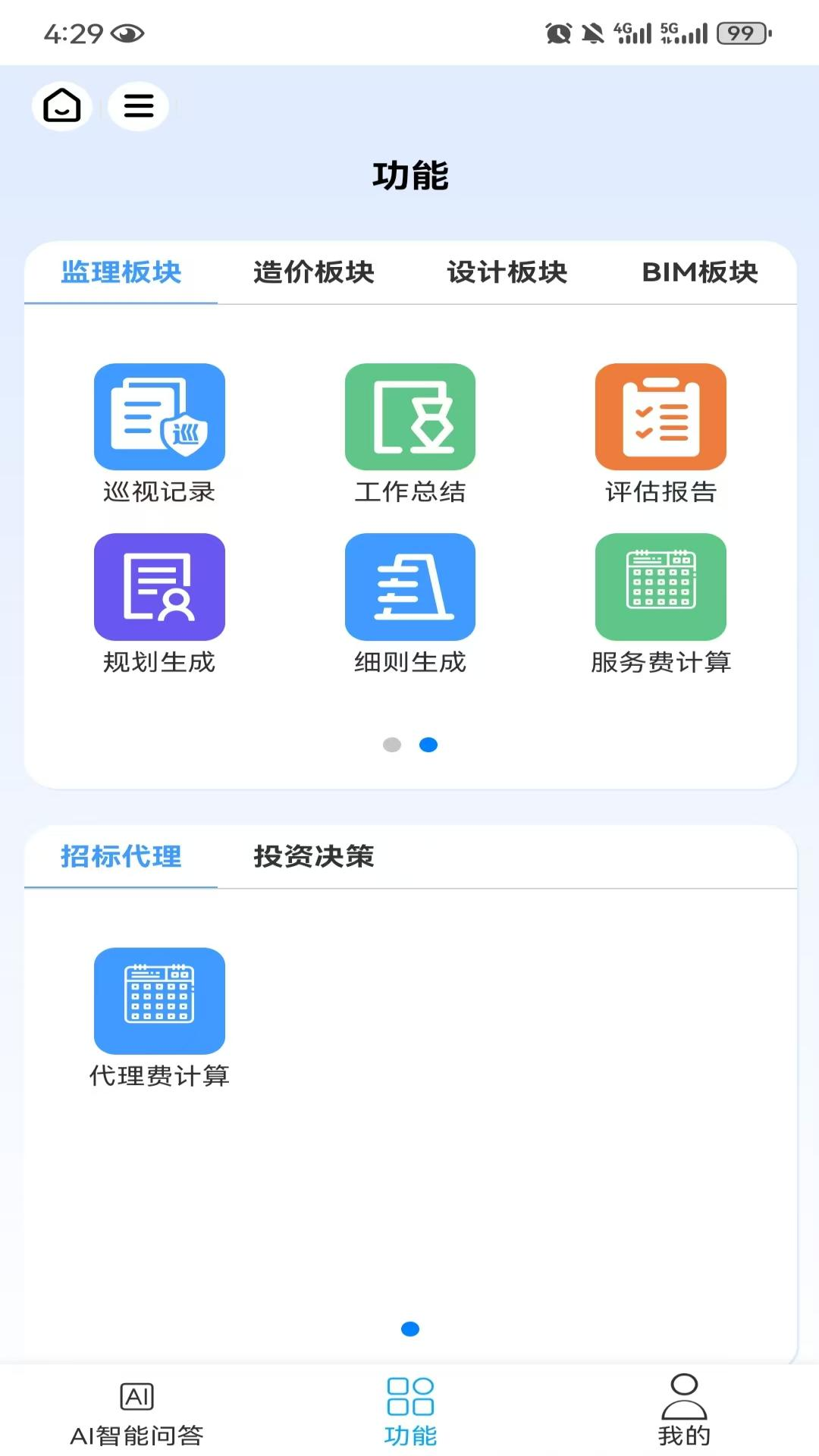Open the 服务费计算 calculator icon
Image resolution: width=819 pixels, height=1456 pixels.
tap(660, 585)
